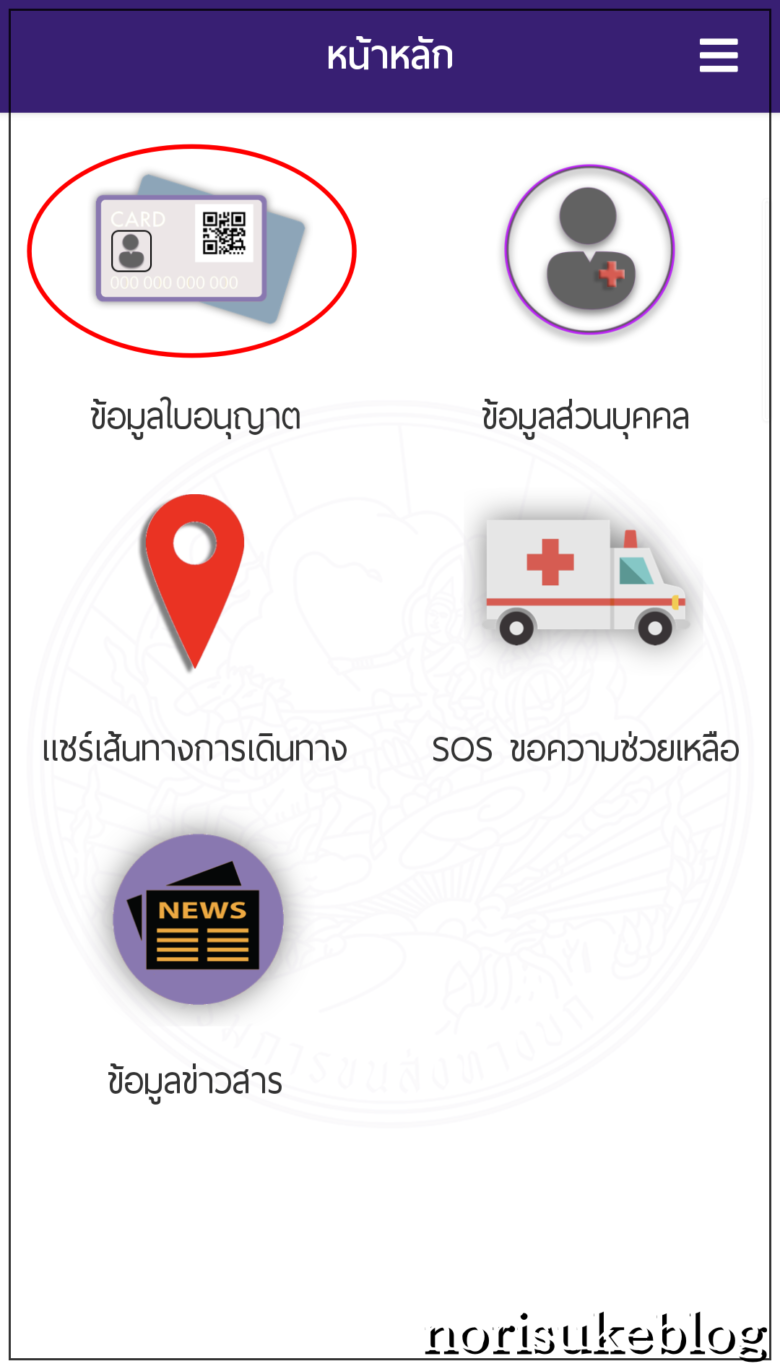The width and height of the screenshot is (780, 1369).
Task: Open the hamburger menu
Action: [718, 56]
